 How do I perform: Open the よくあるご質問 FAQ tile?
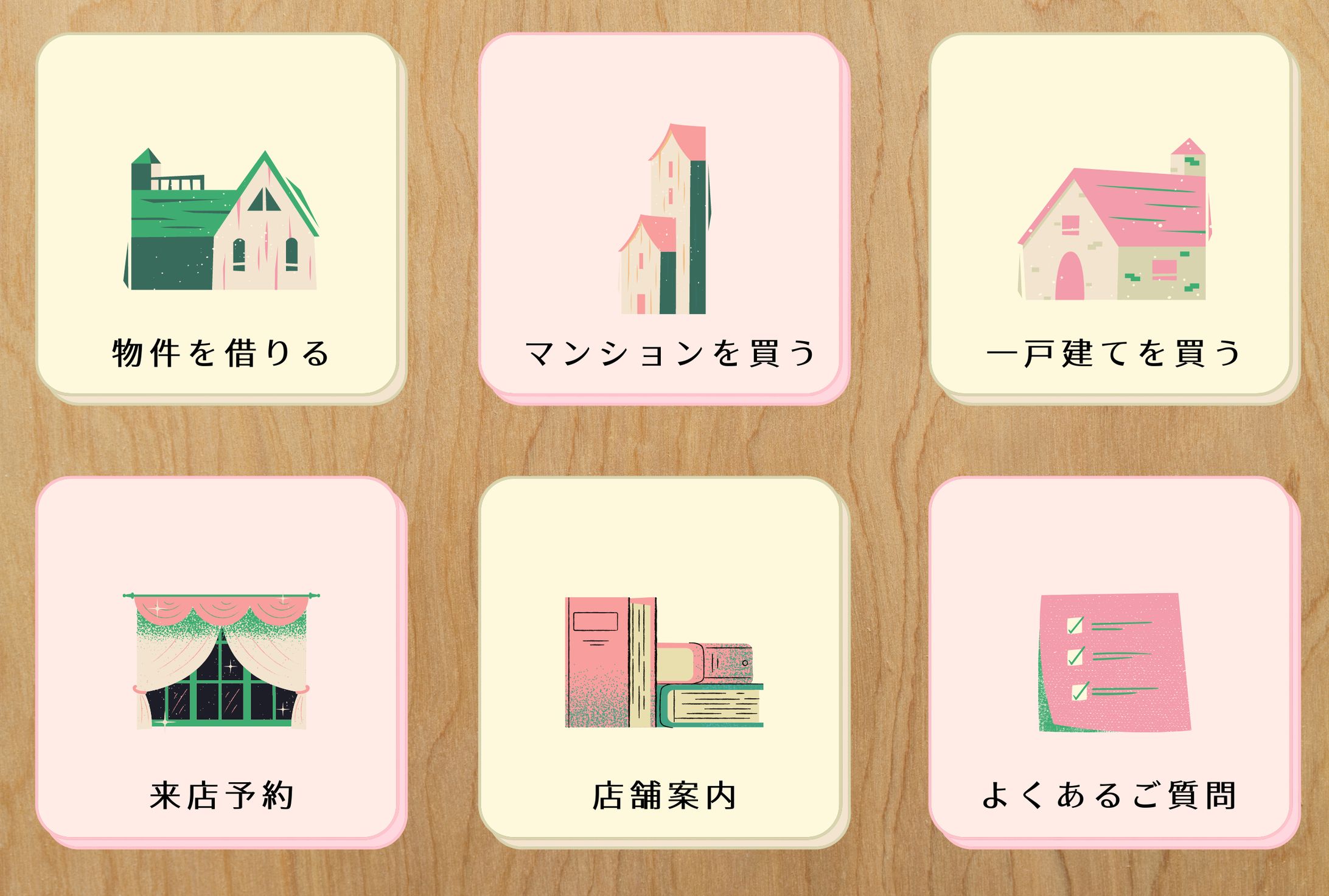pyautogui.click(x=1111, y=659)
